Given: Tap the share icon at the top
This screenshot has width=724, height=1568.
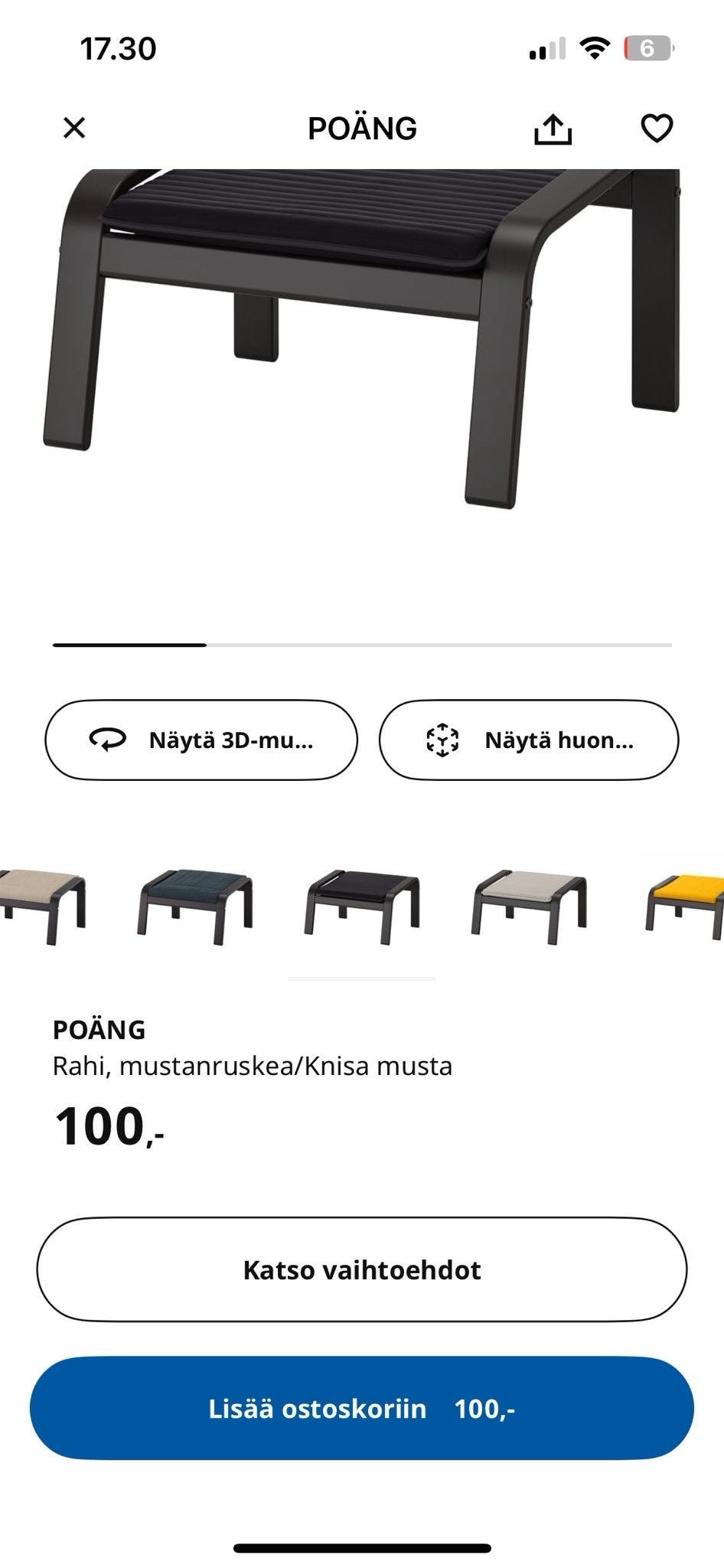Looking at the screenshot, I should point(553,127).
